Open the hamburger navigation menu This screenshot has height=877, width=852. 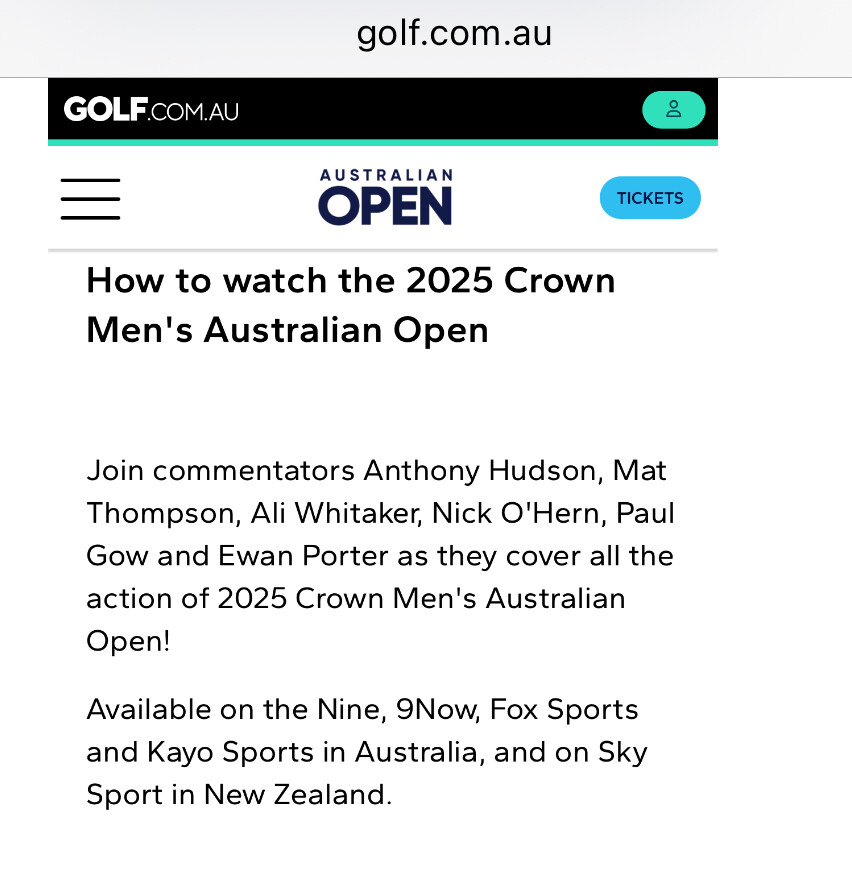click(90, 199)
